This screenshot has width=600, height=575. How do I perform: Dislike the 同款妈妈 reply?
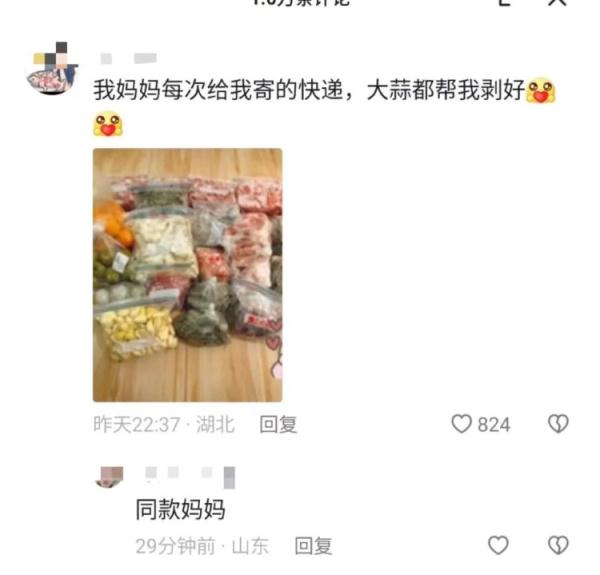[558, 545]
